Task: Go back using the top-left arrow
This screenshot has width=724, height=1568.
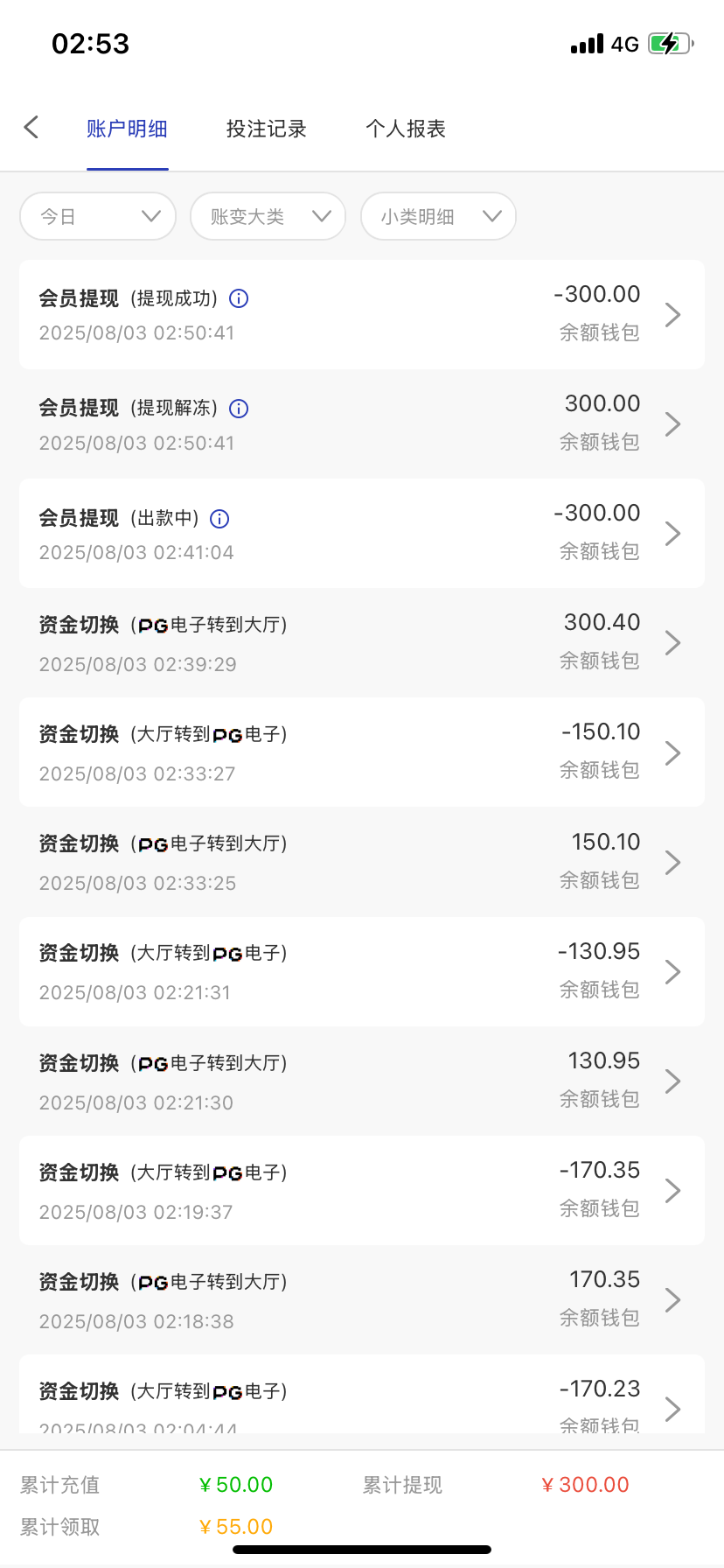Action: (31, 128)
